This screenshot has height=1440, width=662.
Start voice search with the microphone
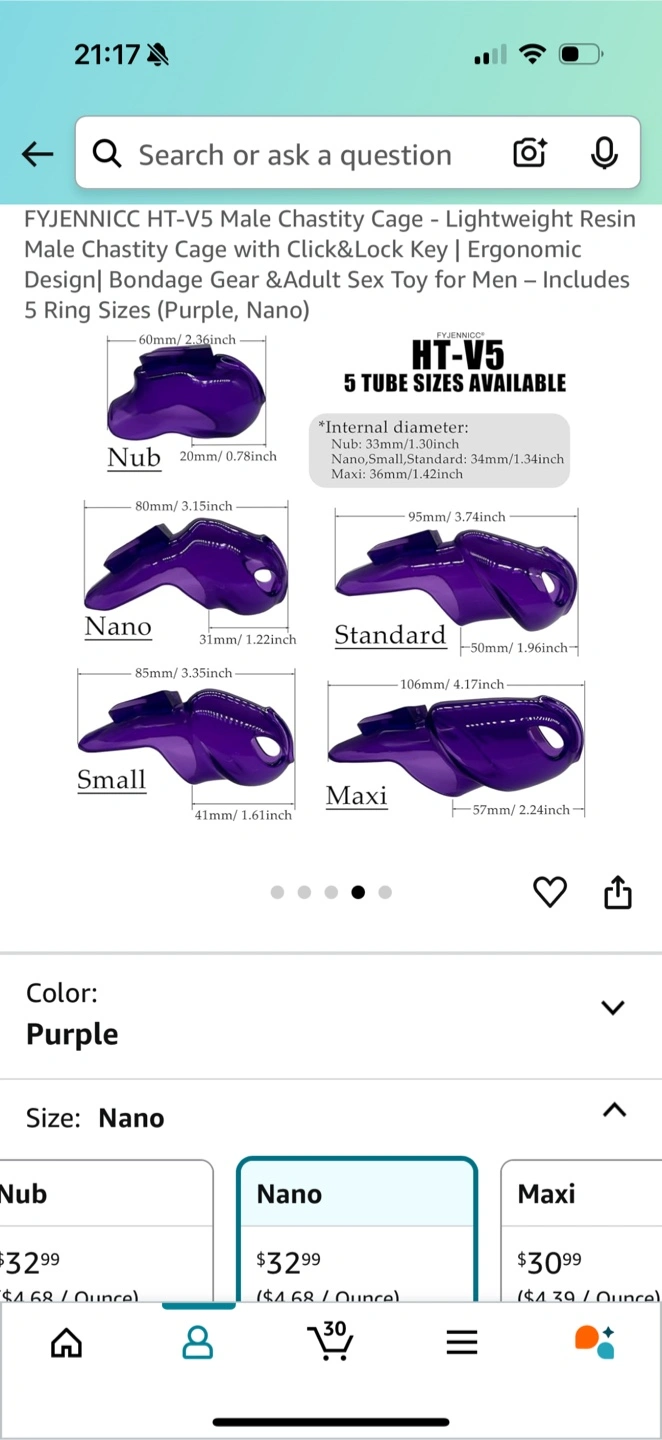coord(604,153)
